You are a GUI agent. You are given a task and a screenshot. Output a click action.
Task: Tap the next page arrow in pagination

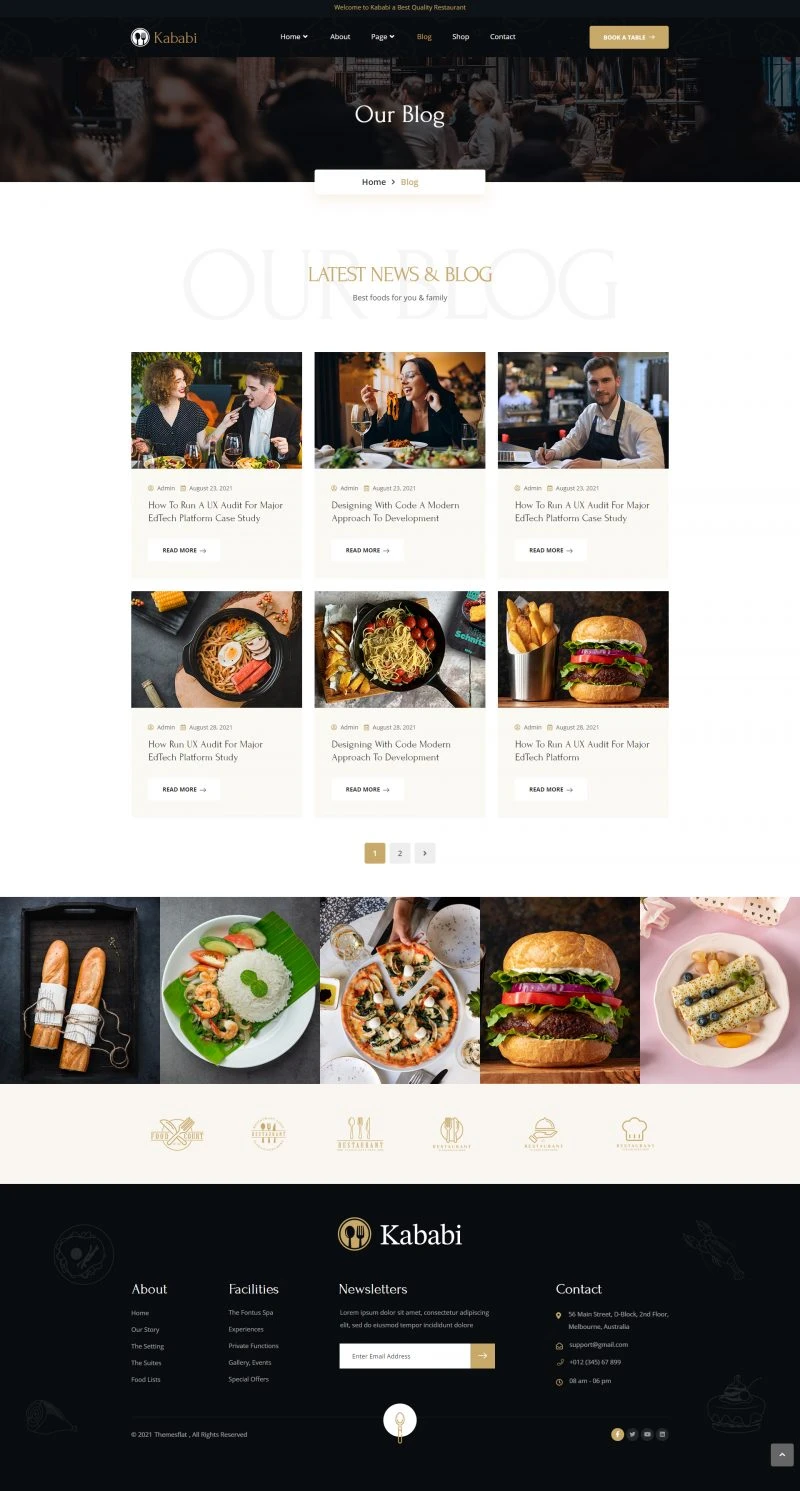(x=425, y=853)
